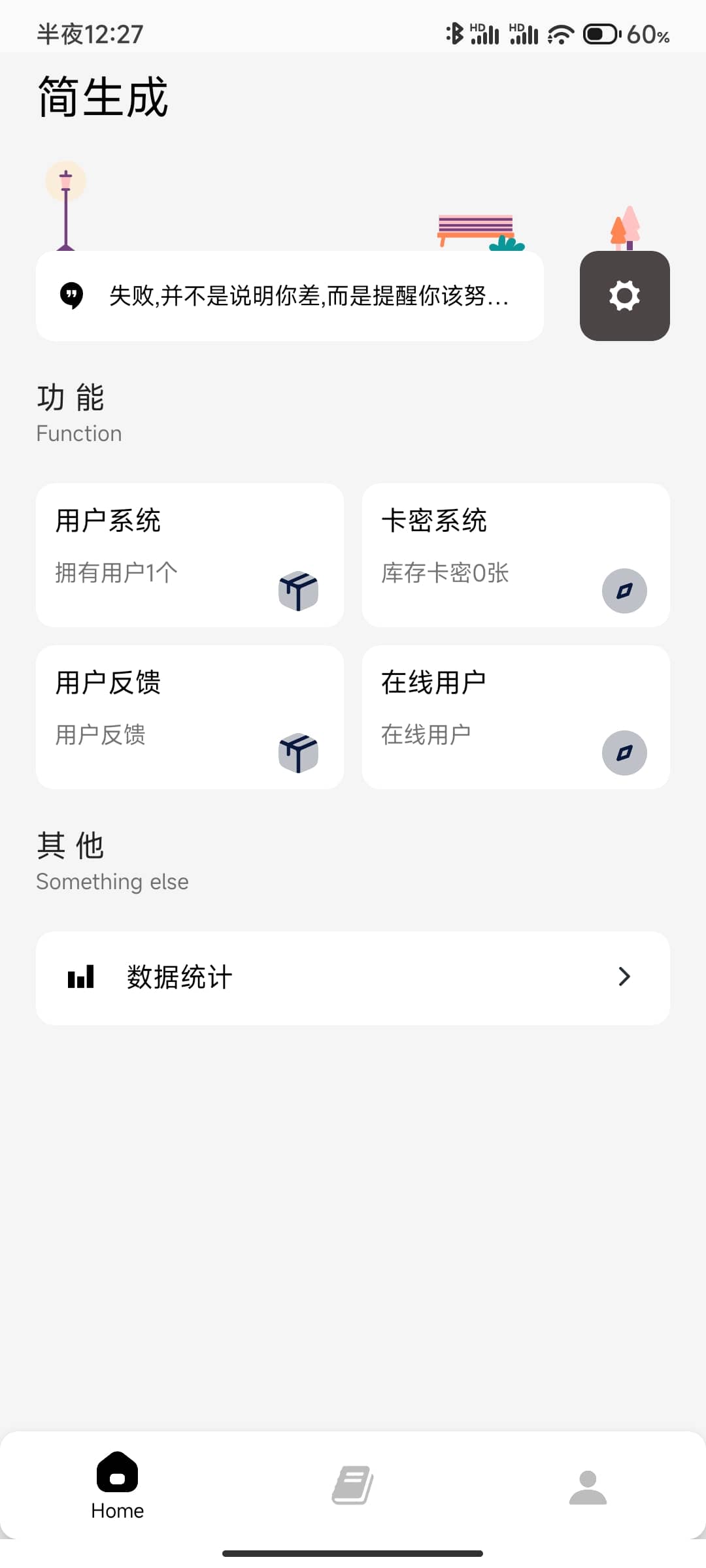706x1568 pixels.
Task: Open the 用户反馈 card
Action: click(x=190, y=717)
